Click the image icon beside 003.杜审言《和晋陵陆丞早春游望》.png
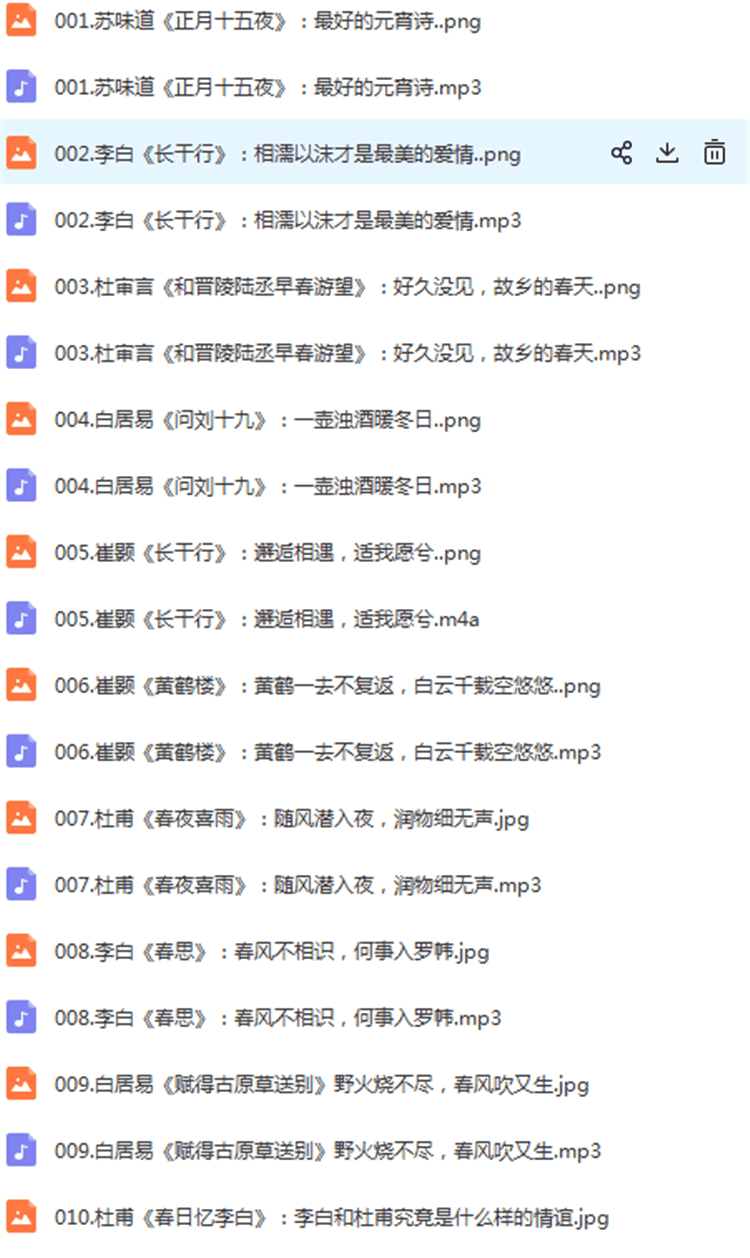Viewport: 750px width, 1258px height. (21, 287)
